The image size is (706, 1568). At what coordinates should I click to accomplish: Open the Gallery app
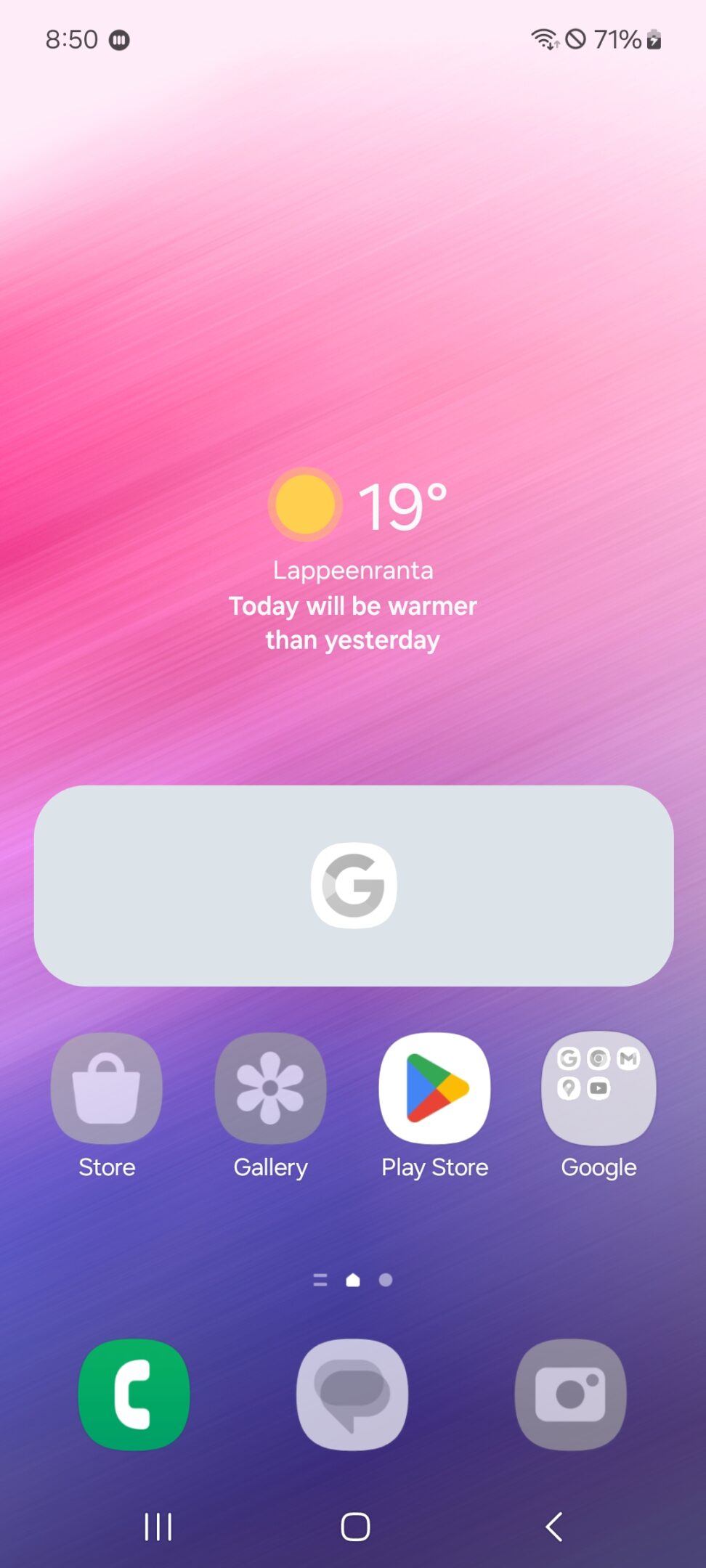point(270,1087)
